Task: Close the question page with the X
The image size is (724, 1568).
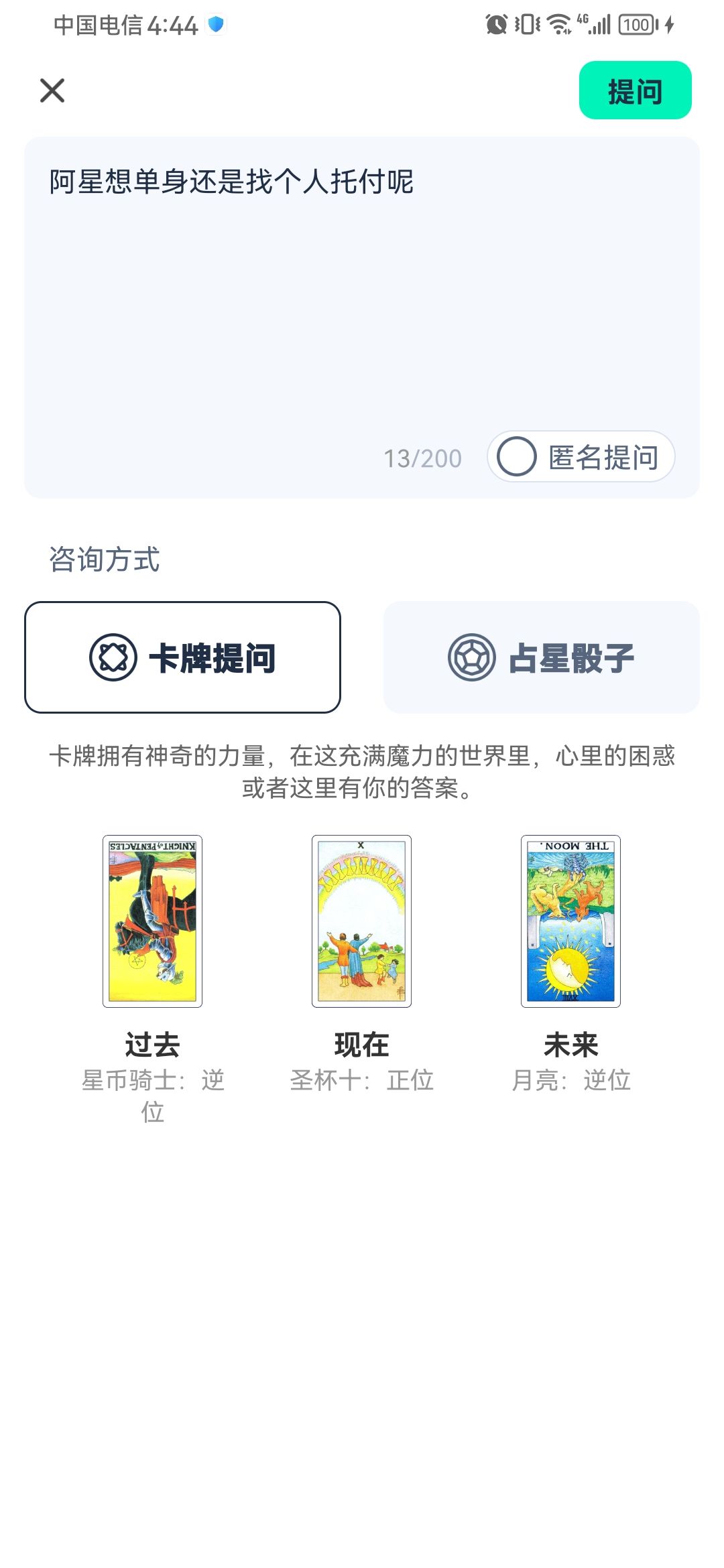Action: [x=52, y=90]
